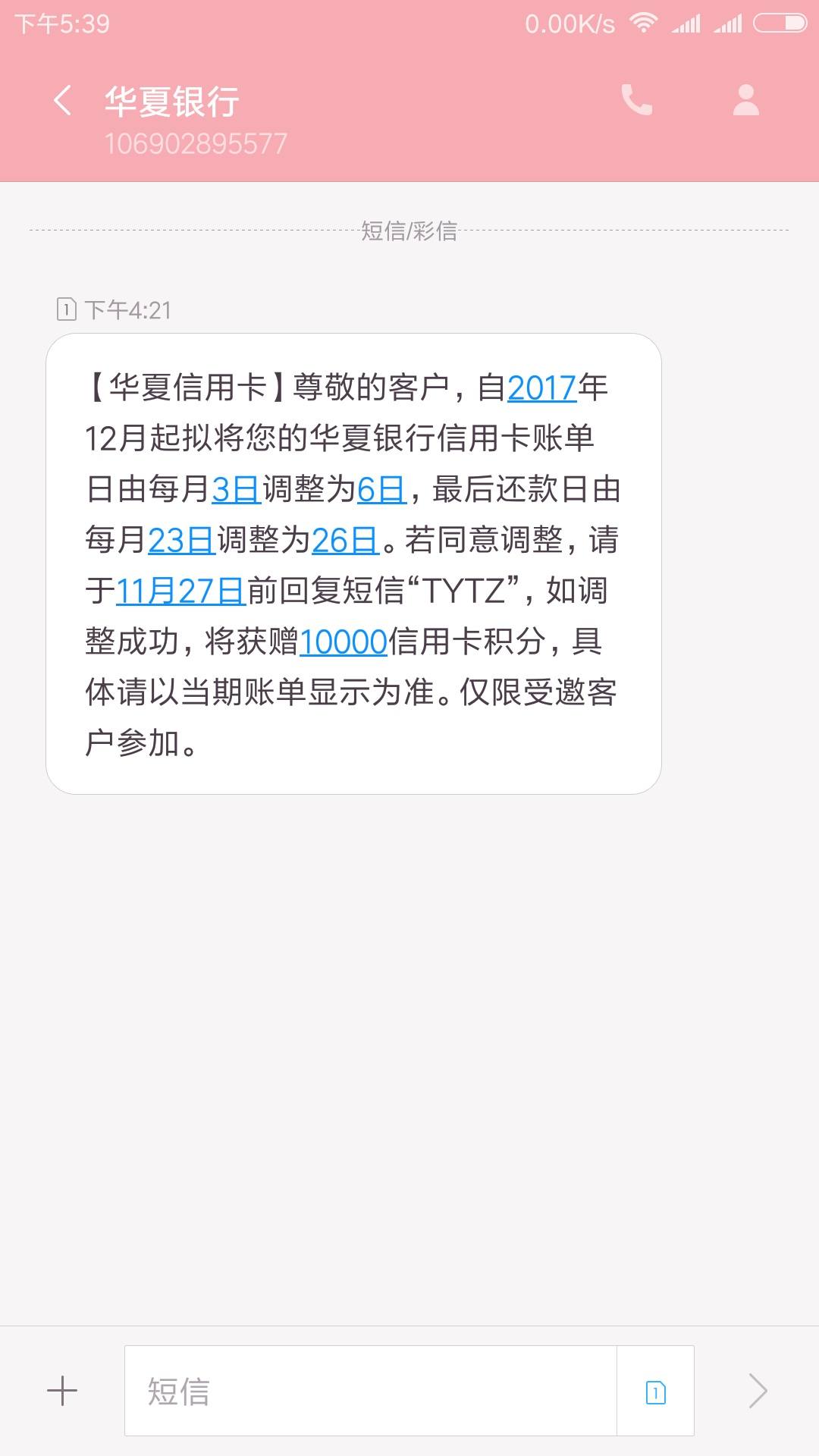Image resolution: width=819 pixels, height=1456 pixels.
Task: Open the 11月27日 date link
Action: [x=180, y=591]
